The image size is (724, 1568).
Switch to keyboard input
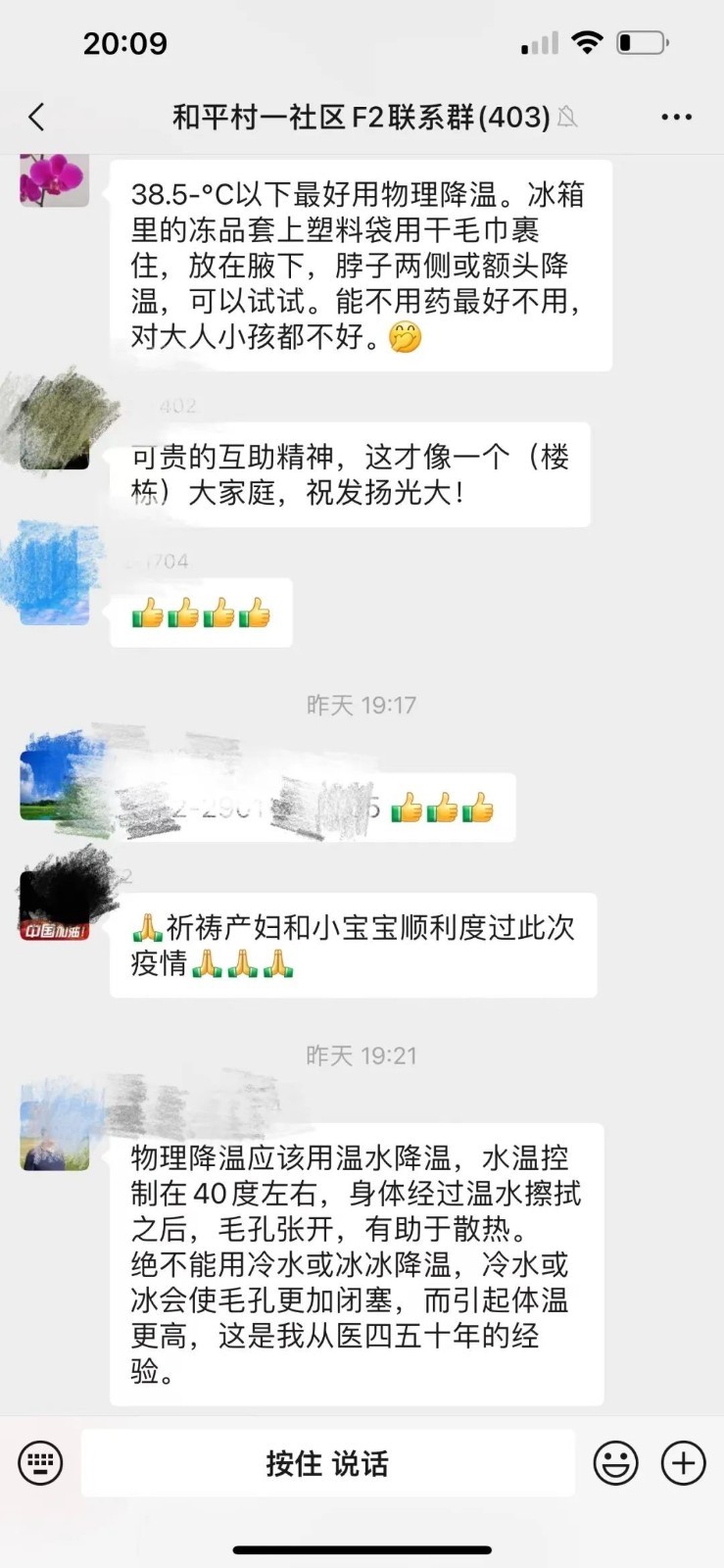pos(40,1463)
